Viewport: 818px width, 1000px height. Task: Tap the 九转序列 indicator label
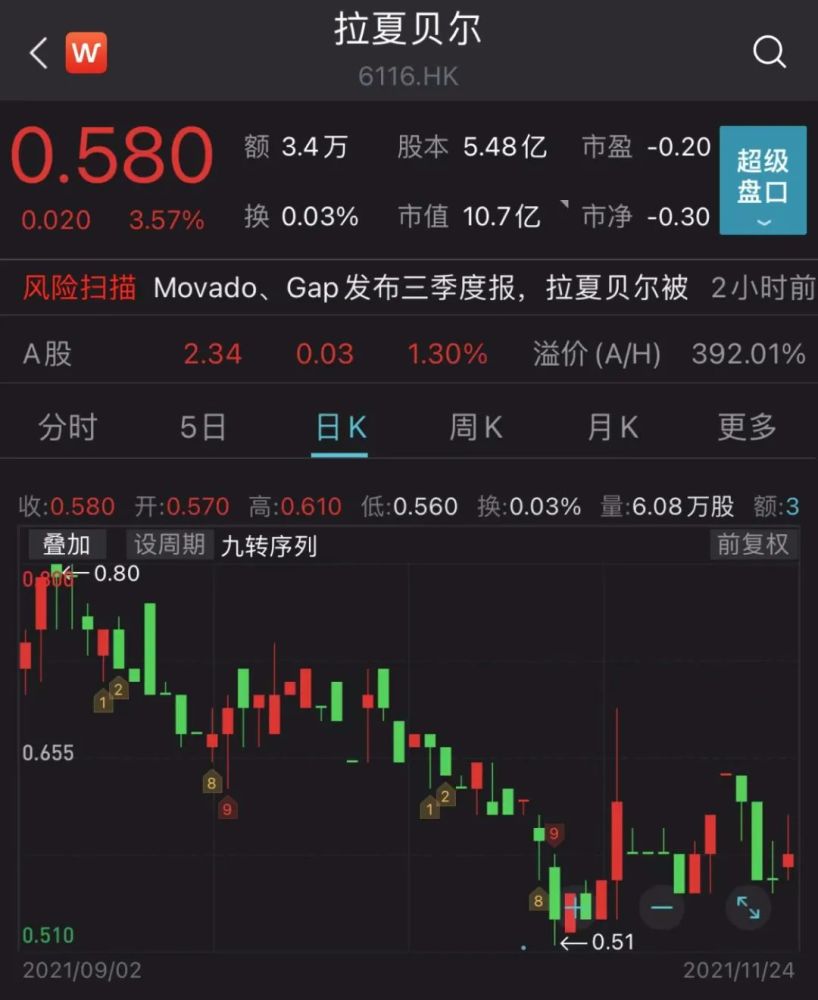click(x=270, y=546)
